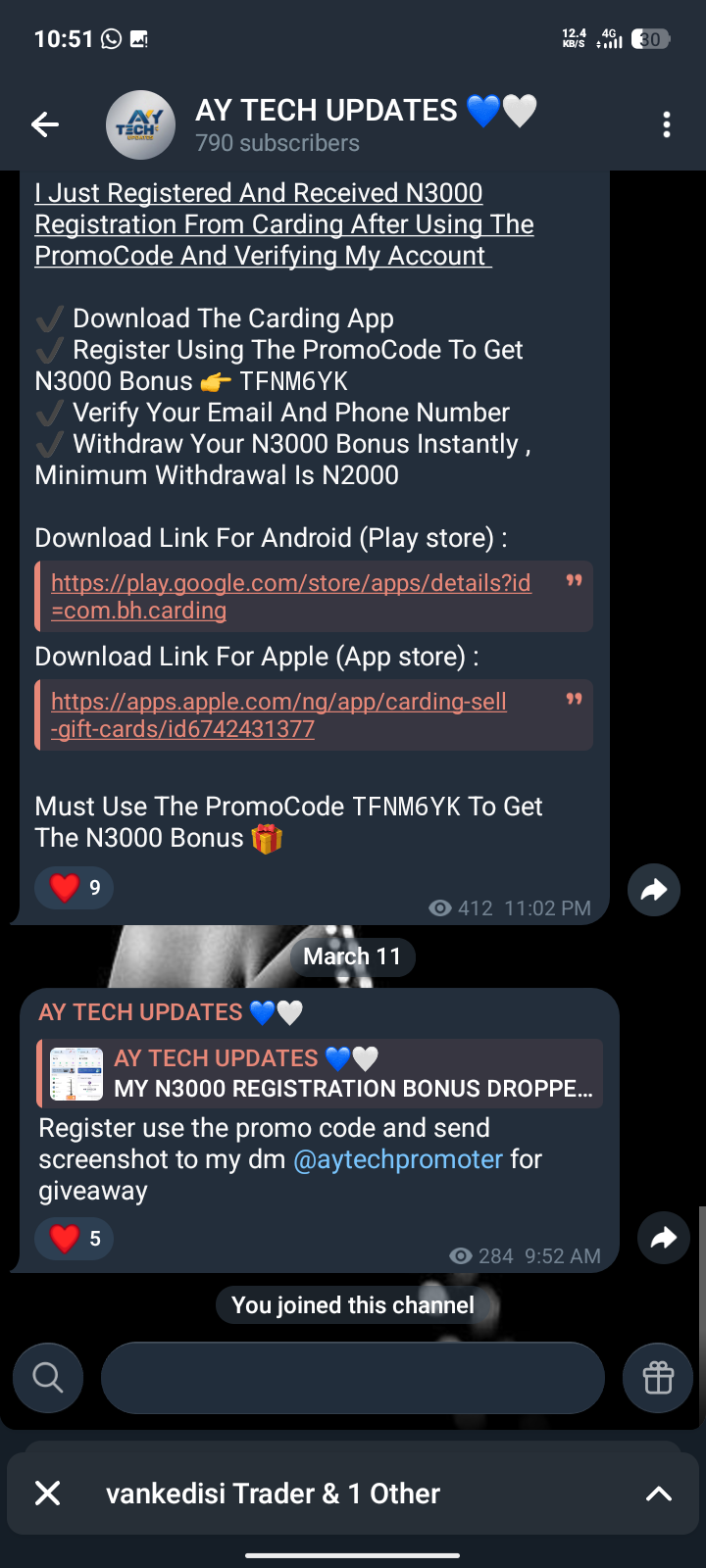Open the Apple App Store carding link
The height and width of the screenshot is (1568, 706).
click(278, 714)
